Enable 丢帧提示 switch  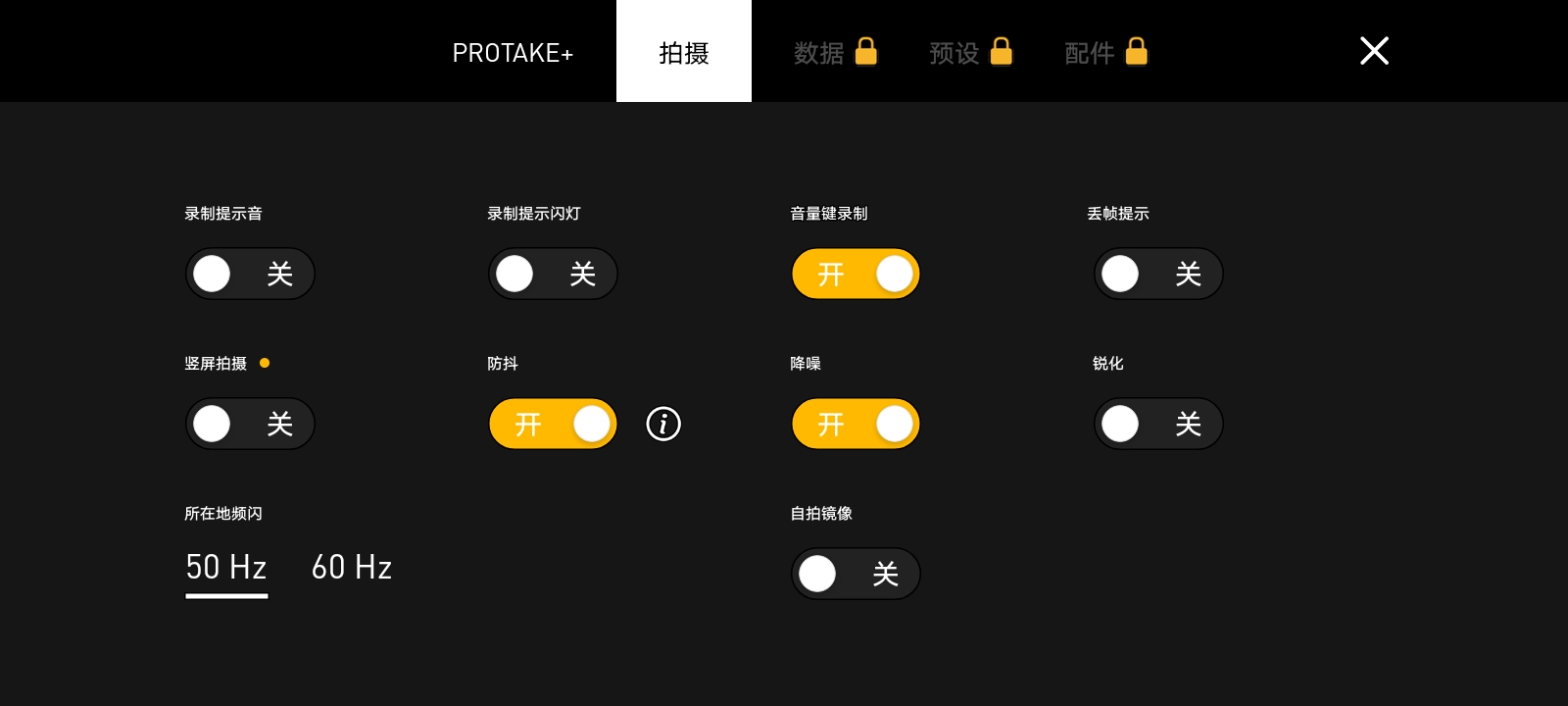(1158, 274)
